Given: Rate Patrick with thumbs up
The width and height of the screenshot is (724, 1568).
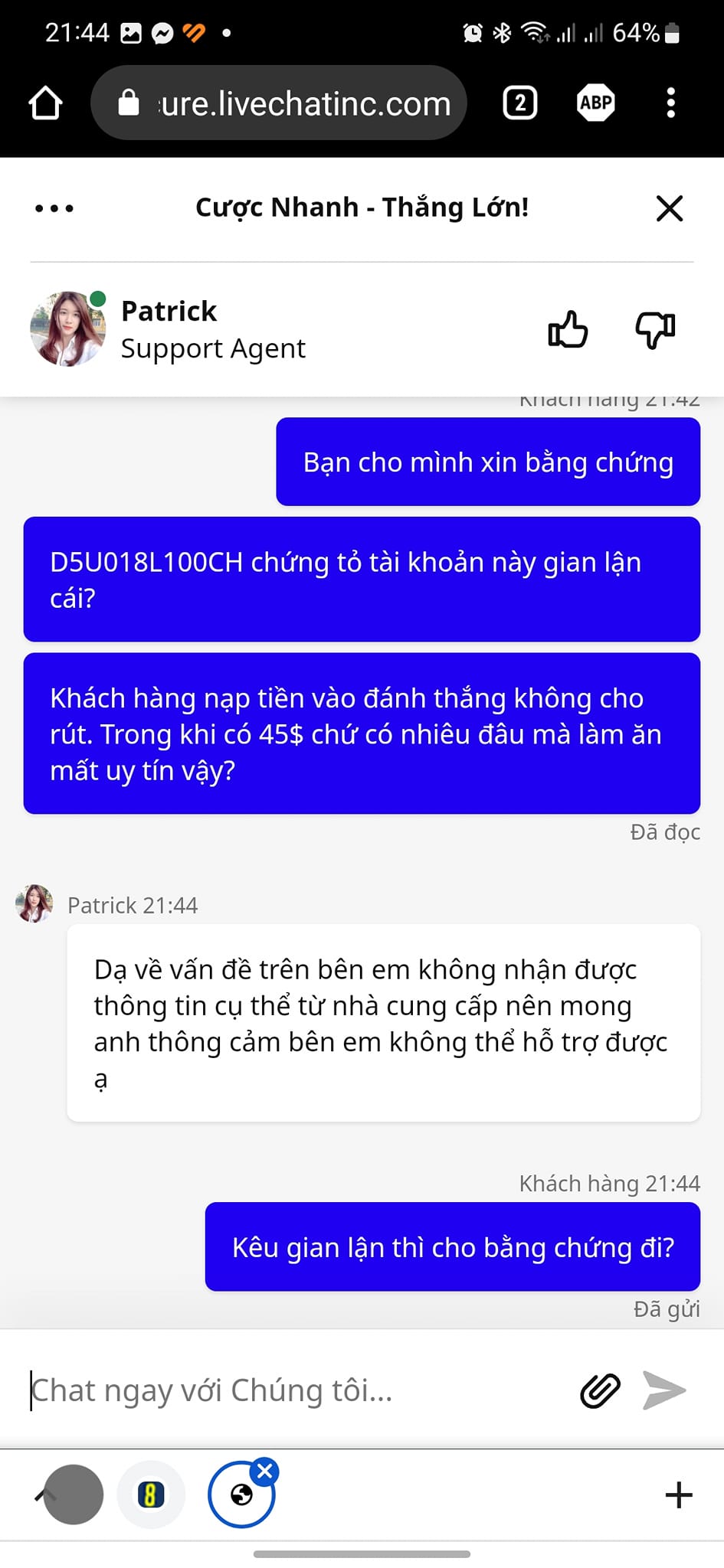Looking at the screenshot, I should pos(568,330).
